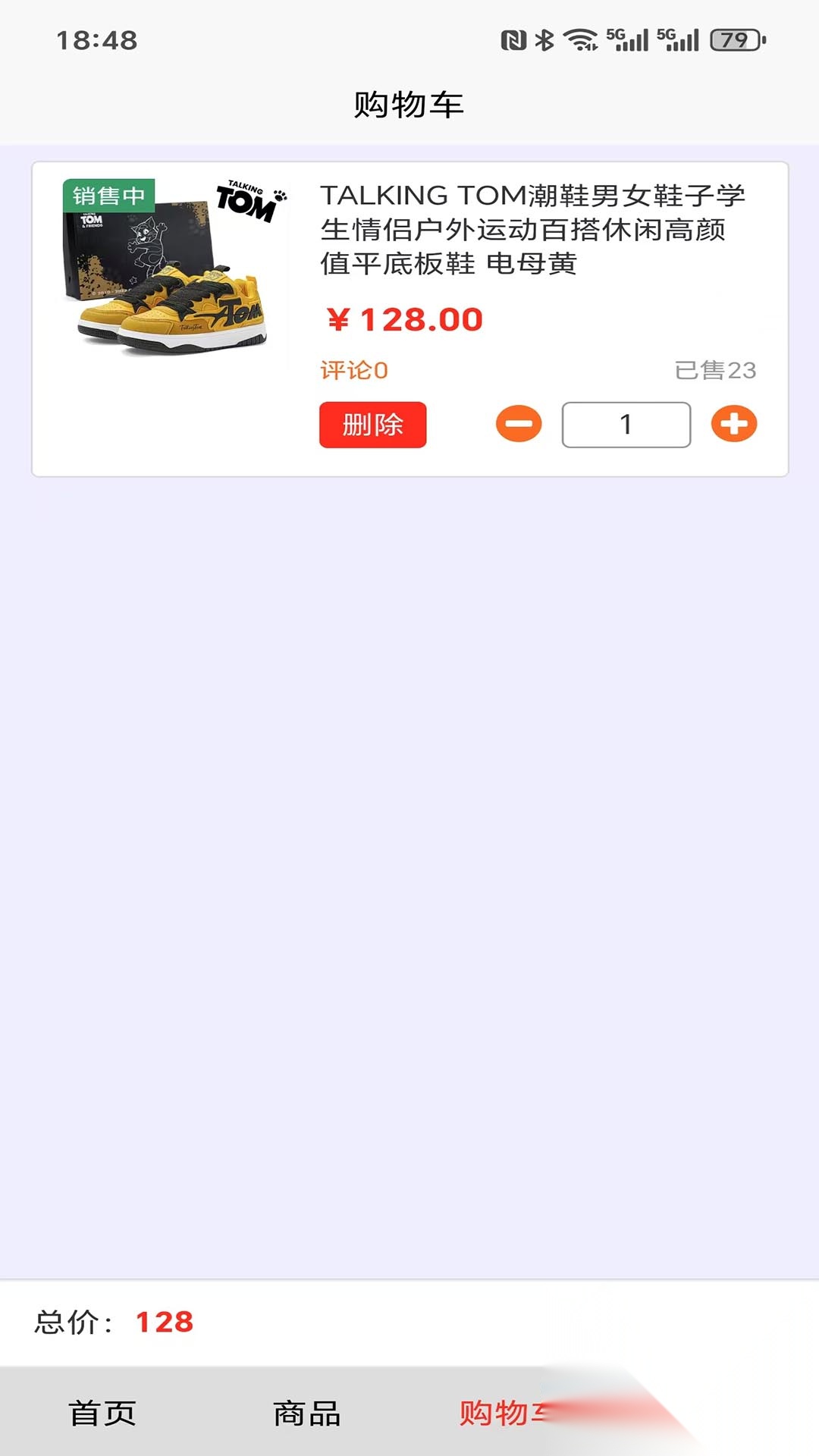Tap the quantity input showing 1
Viewport: 819px width, 1456px height.
625,425
